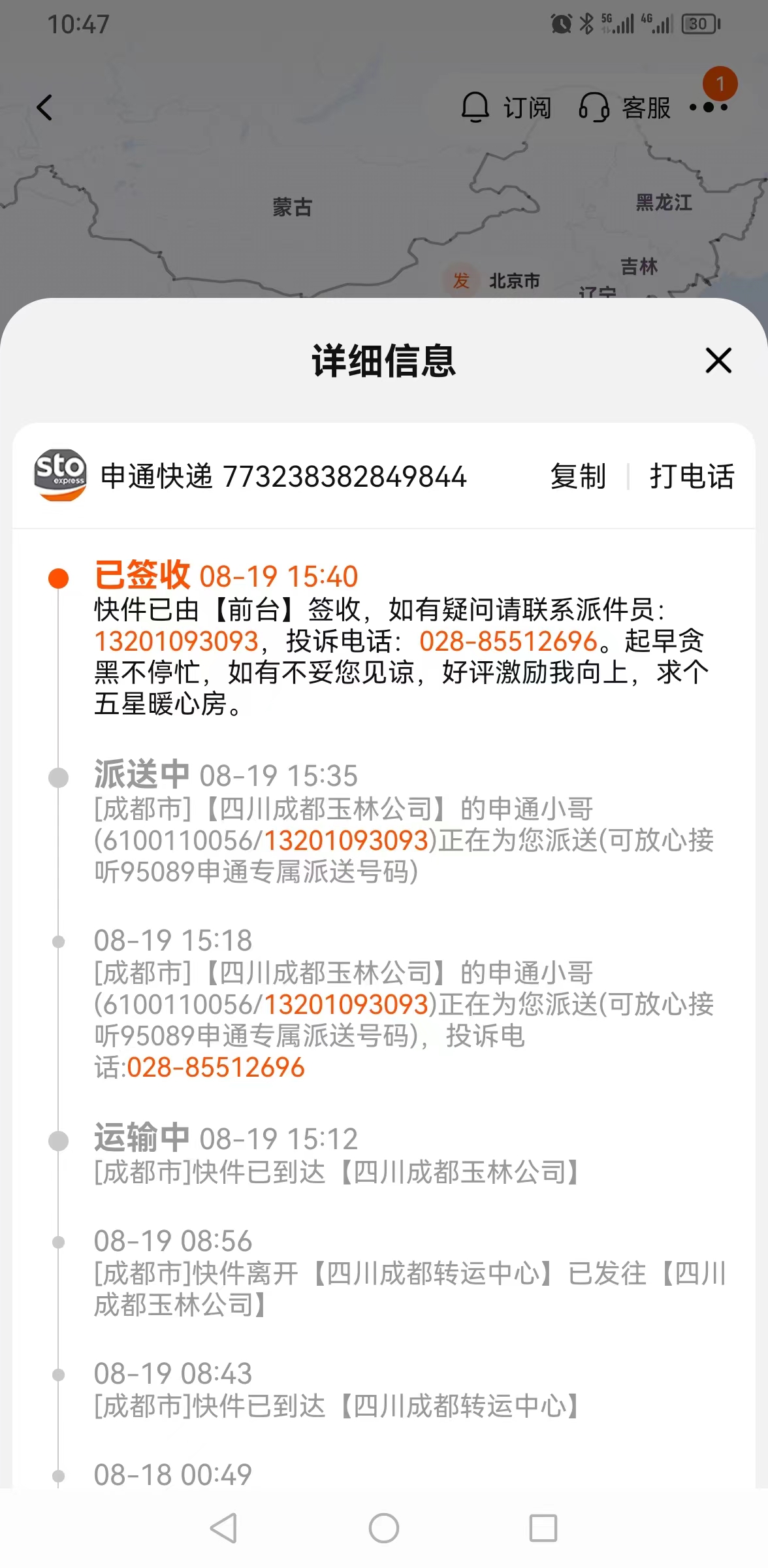Dial complaint line 028-85512696 in 已签收 entry
Image resolution: width=768 pixels, height=1568 pixels.
point(508,642)
